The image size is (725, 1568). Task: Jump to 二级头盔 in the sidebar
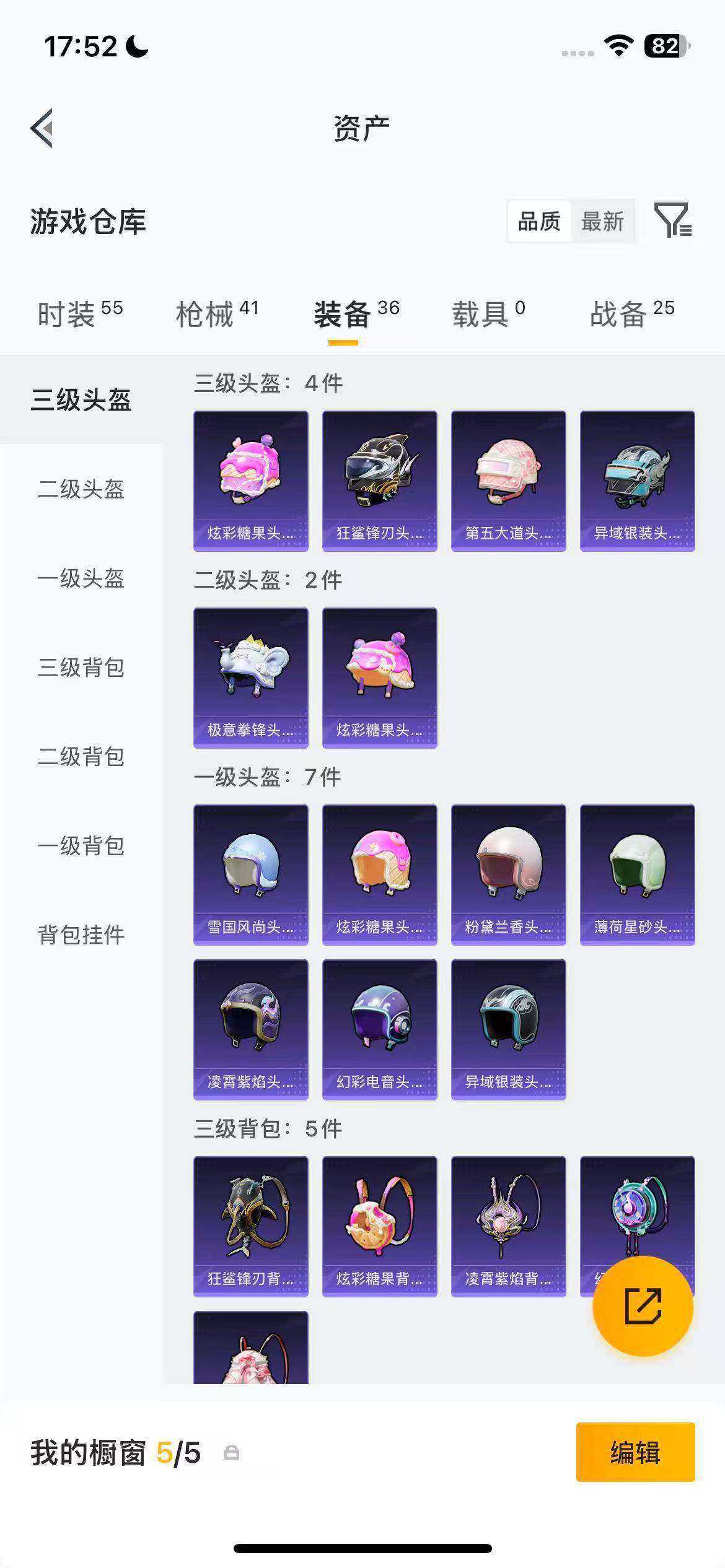pos(81,489)
